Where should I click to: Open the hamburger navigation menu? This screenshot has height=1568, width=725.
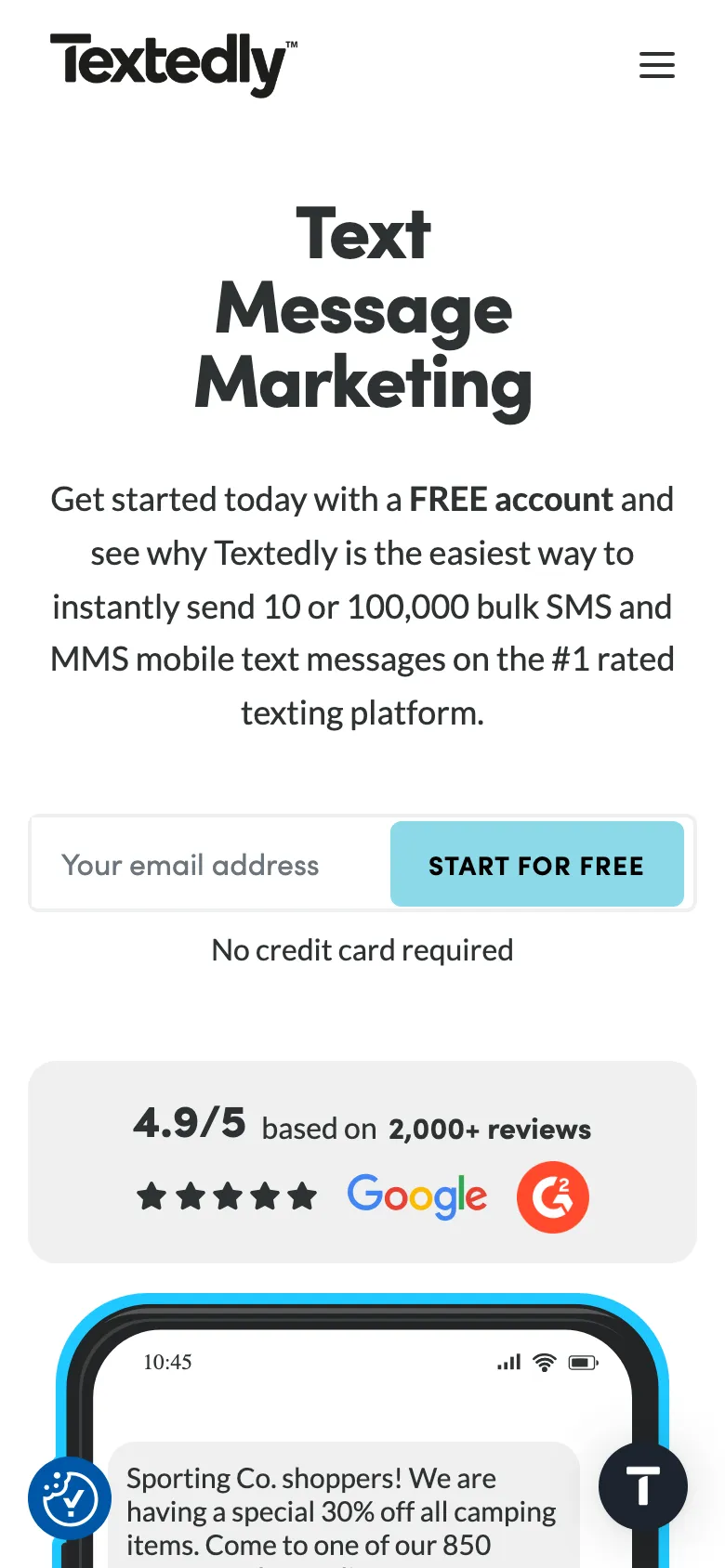point(656,65)
